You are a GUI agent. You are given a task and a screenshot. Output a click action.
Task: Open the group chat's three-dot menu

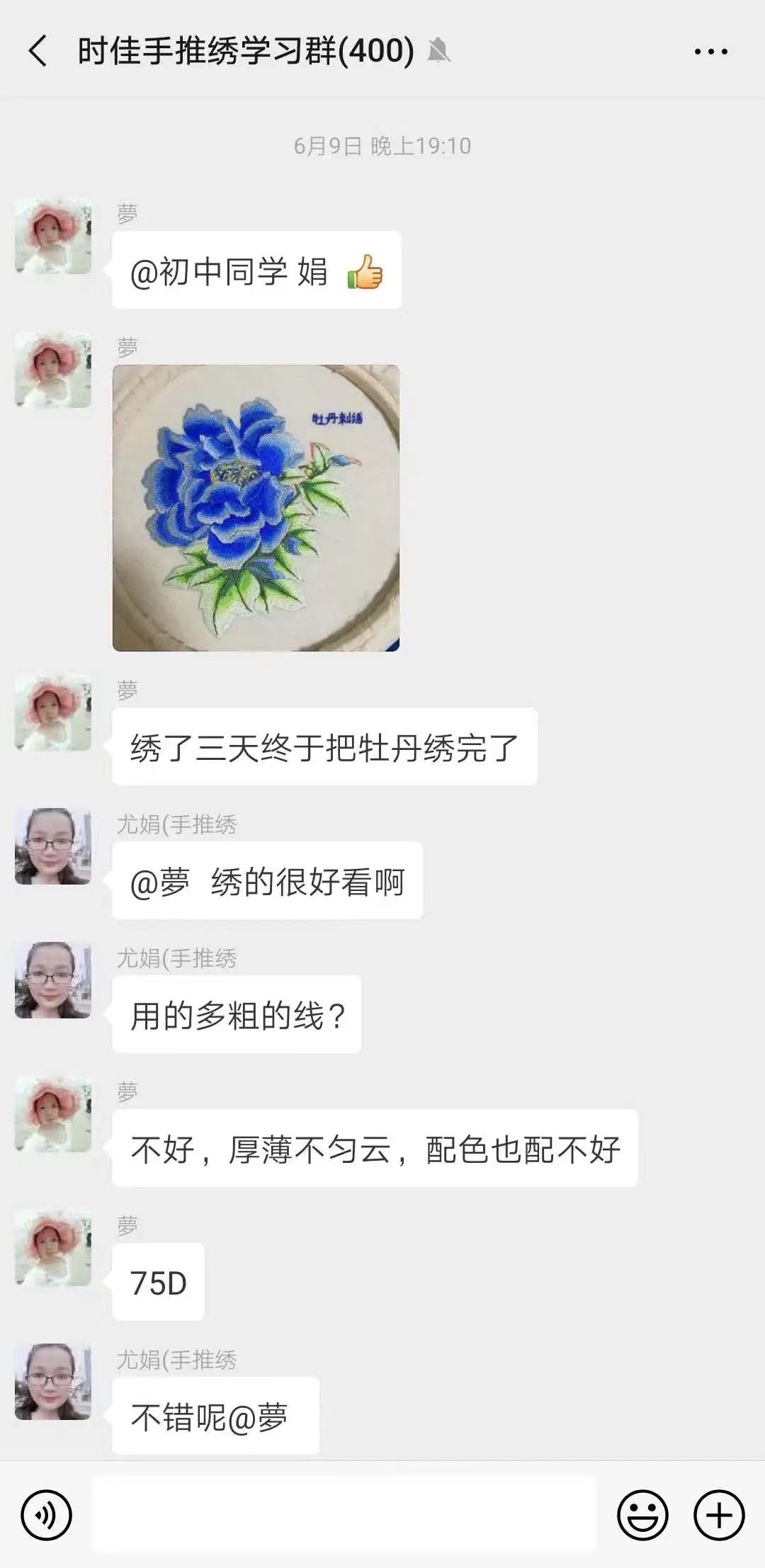[710, 51]
